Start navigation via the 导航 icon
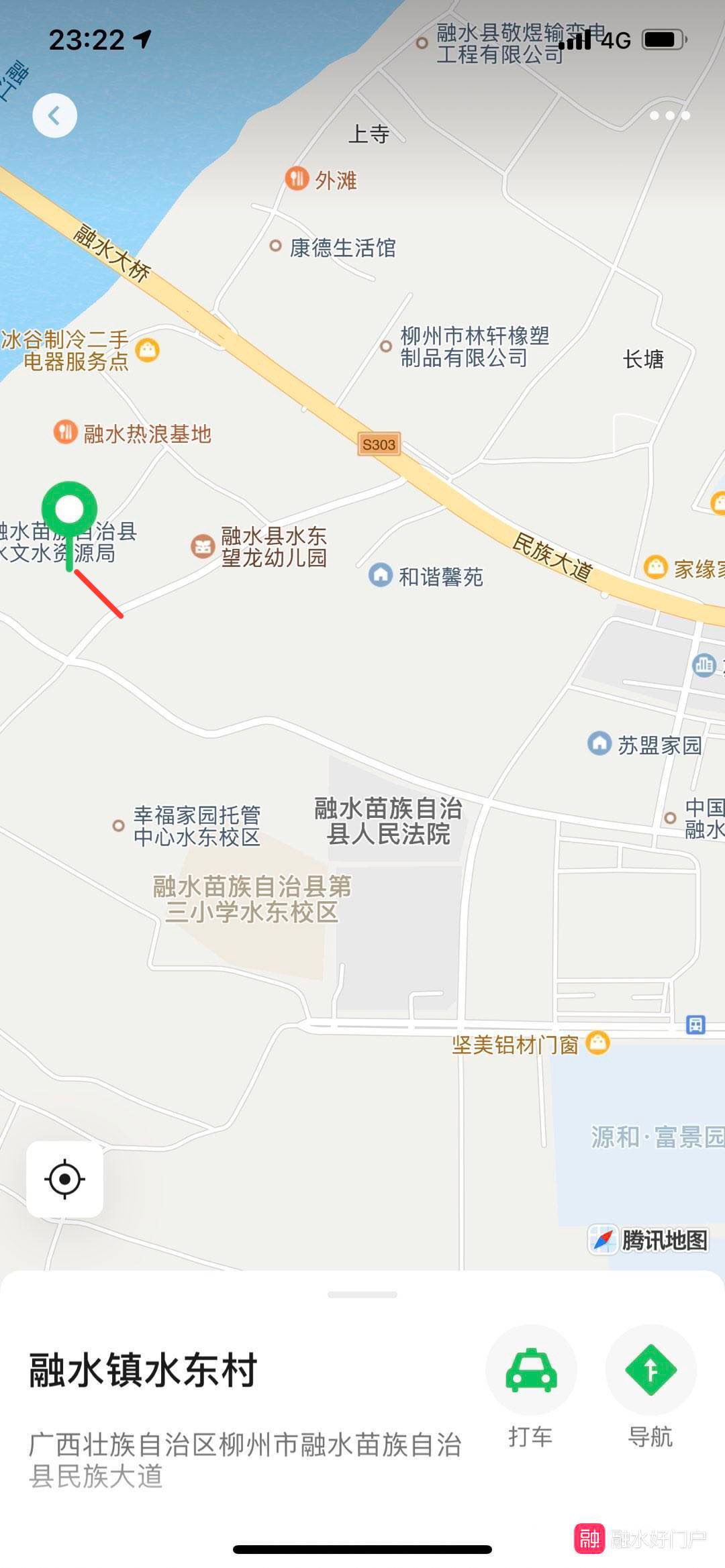 [x=650, y=1371]
